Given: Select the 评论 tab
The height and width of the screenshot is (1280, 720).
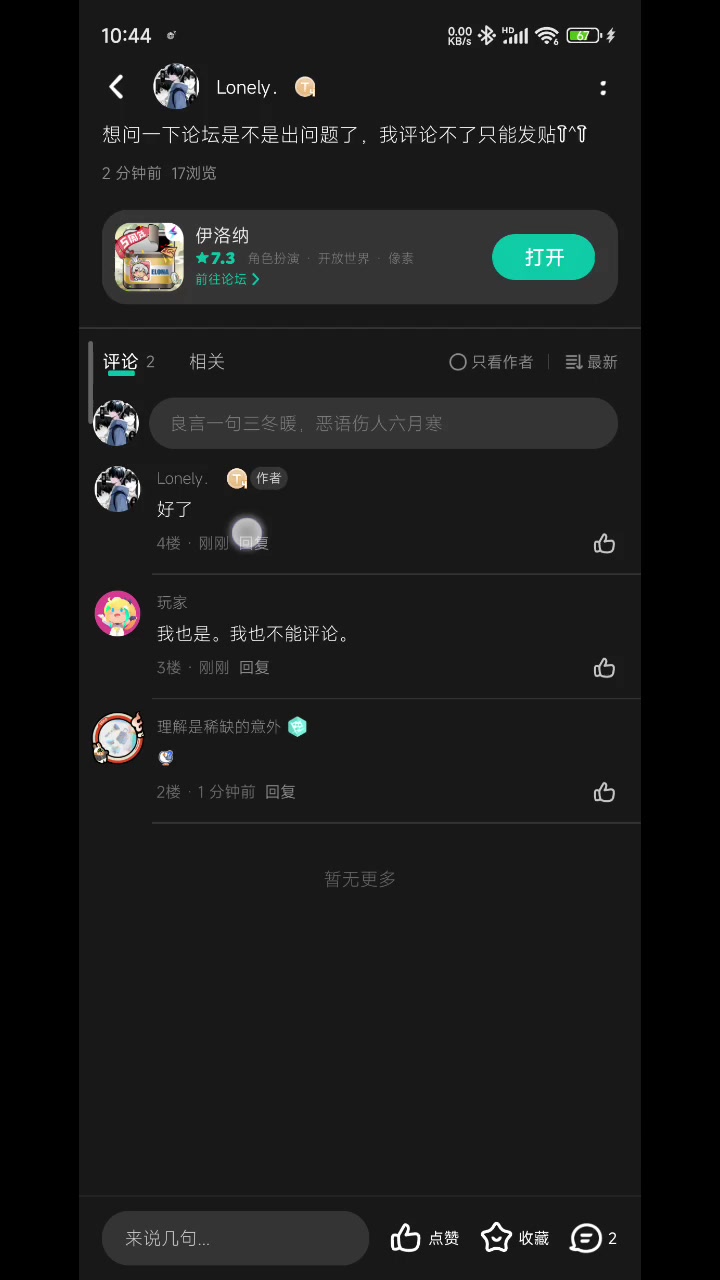Looking at the screenshot, I should click(x=121, y=362).
